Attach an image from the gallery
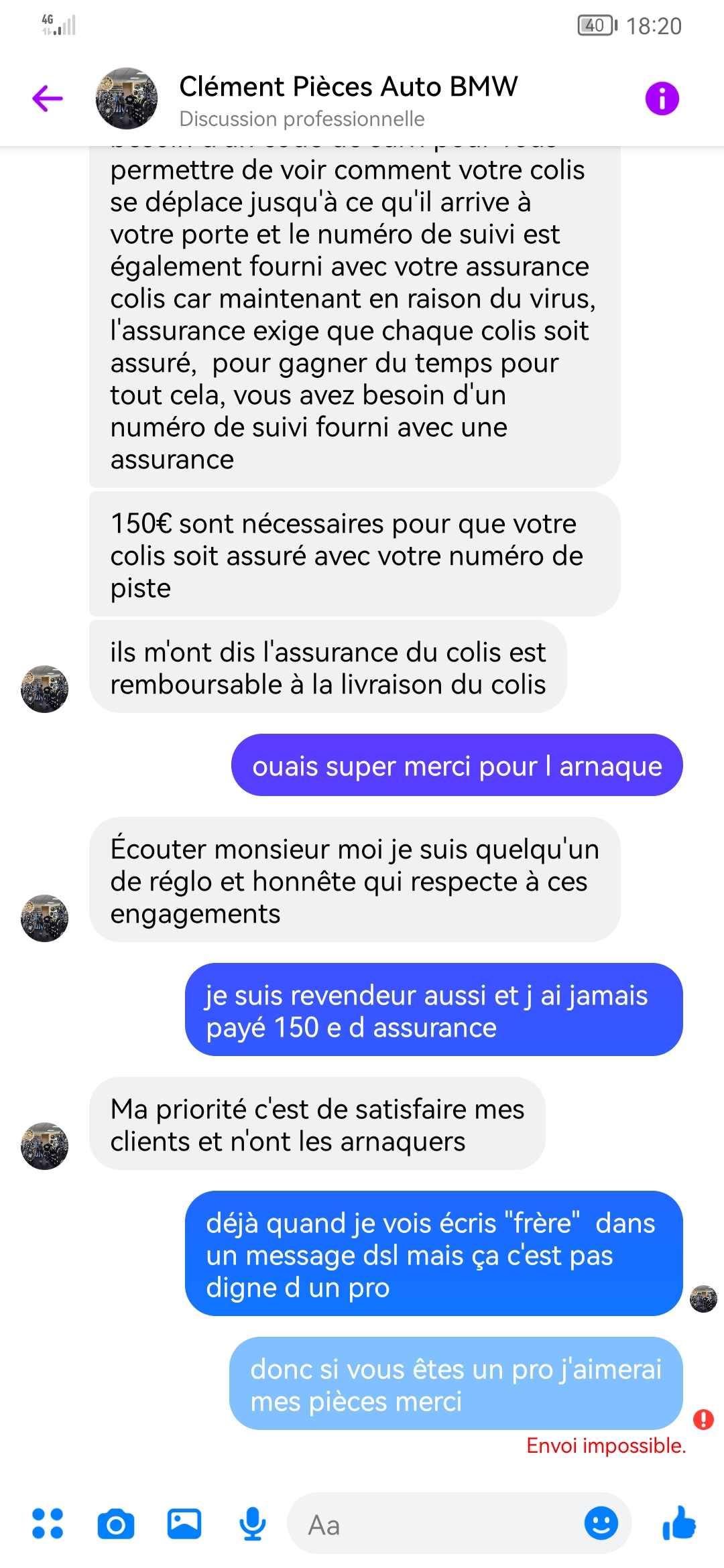Viewport: 724px width, 1568px height. [184, 1524]
